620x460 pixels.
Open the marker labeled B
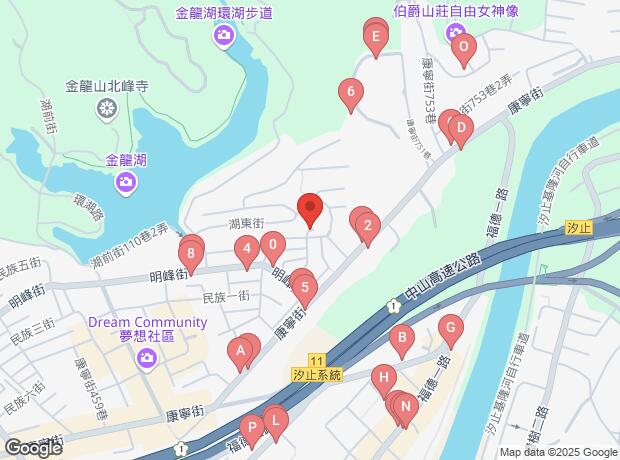401,341
